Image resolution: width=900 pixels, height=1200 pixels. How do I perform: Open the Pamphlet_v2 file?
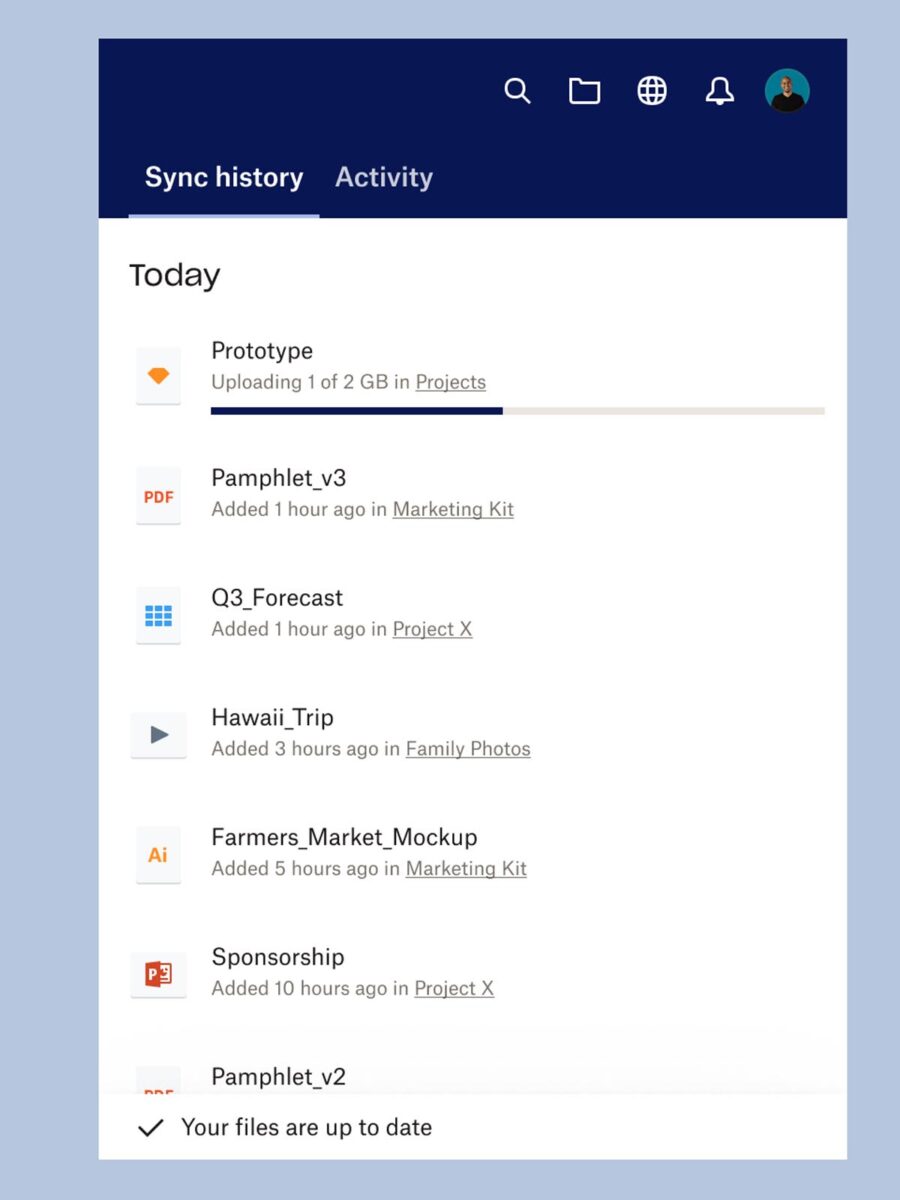(278, 1077)
